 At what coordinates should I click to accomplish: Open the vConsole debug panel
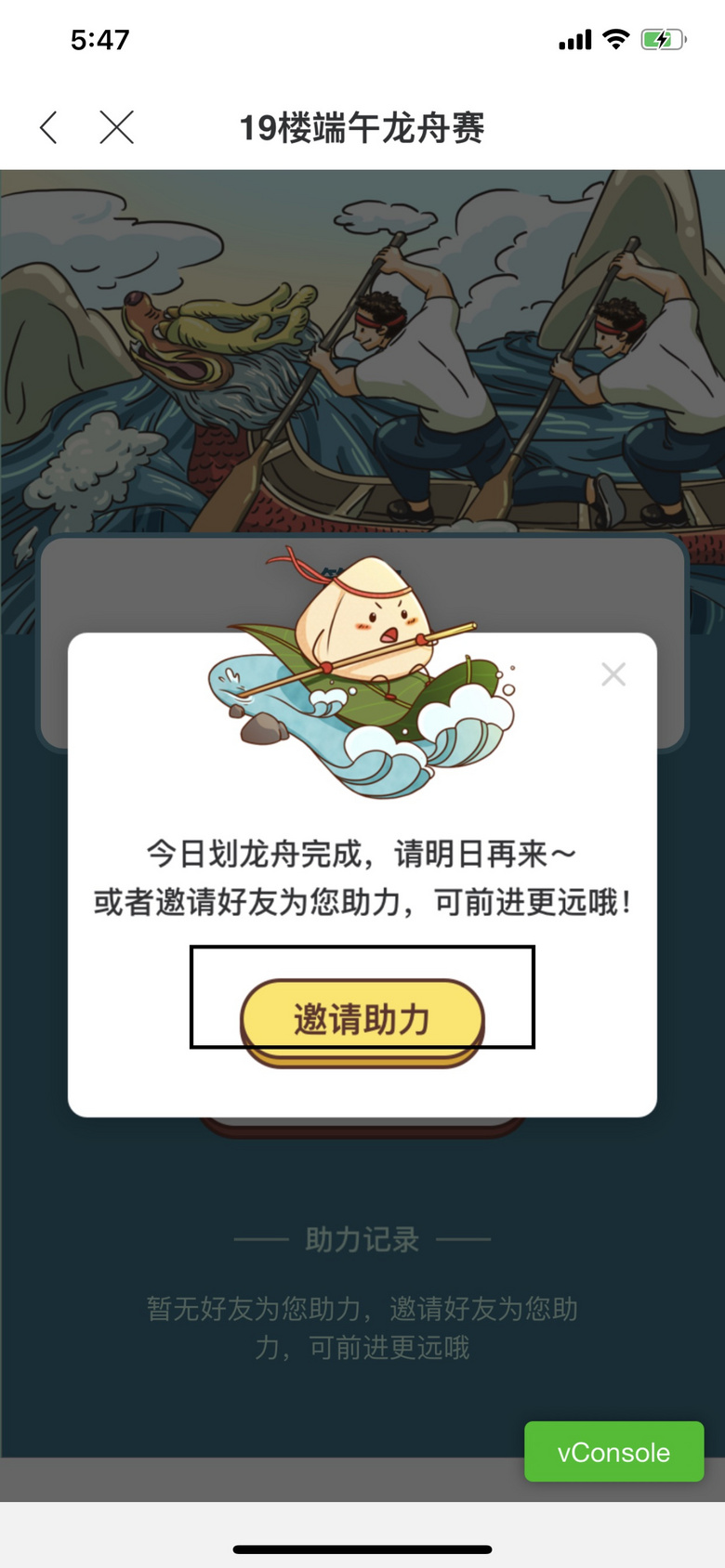point(613,1451)
